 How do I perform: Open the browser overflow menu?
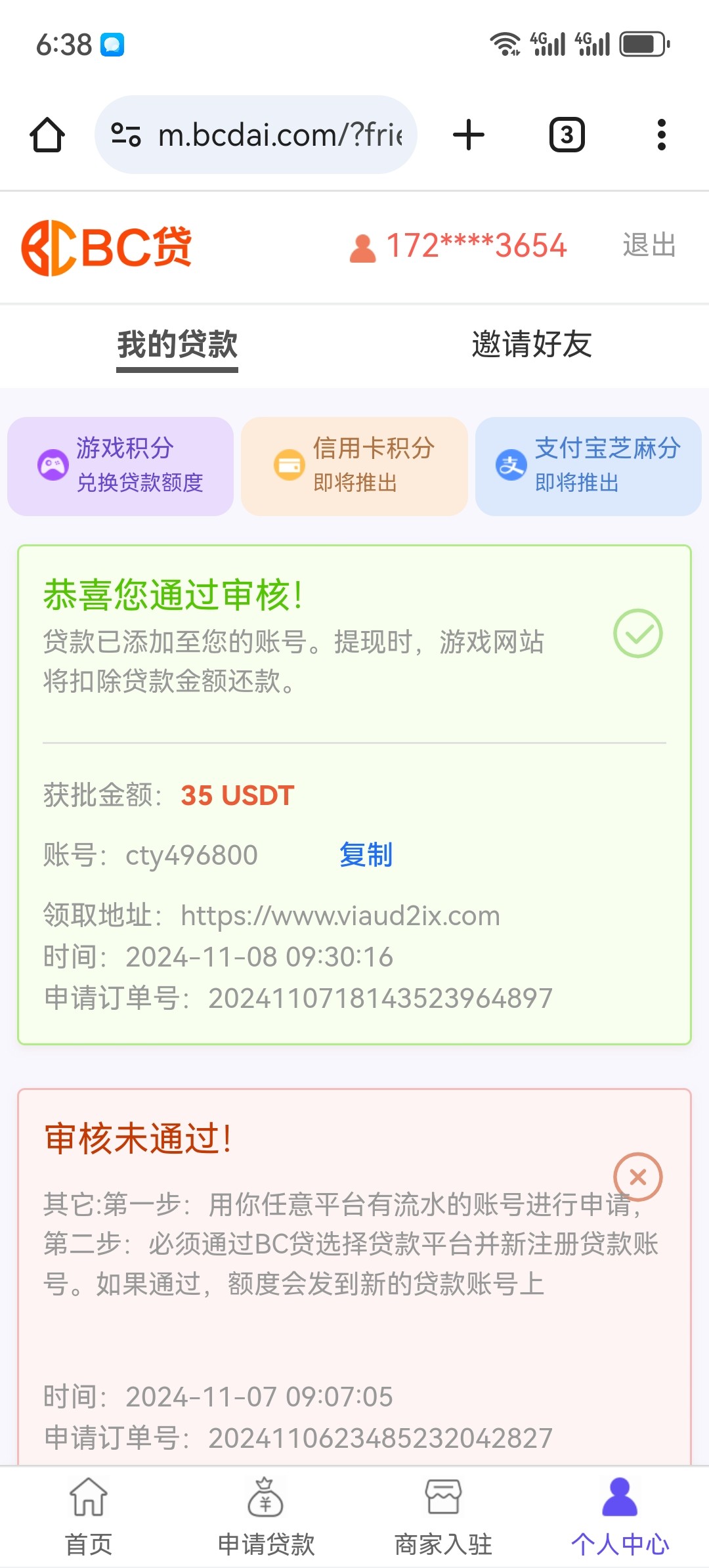coord(662,135)
